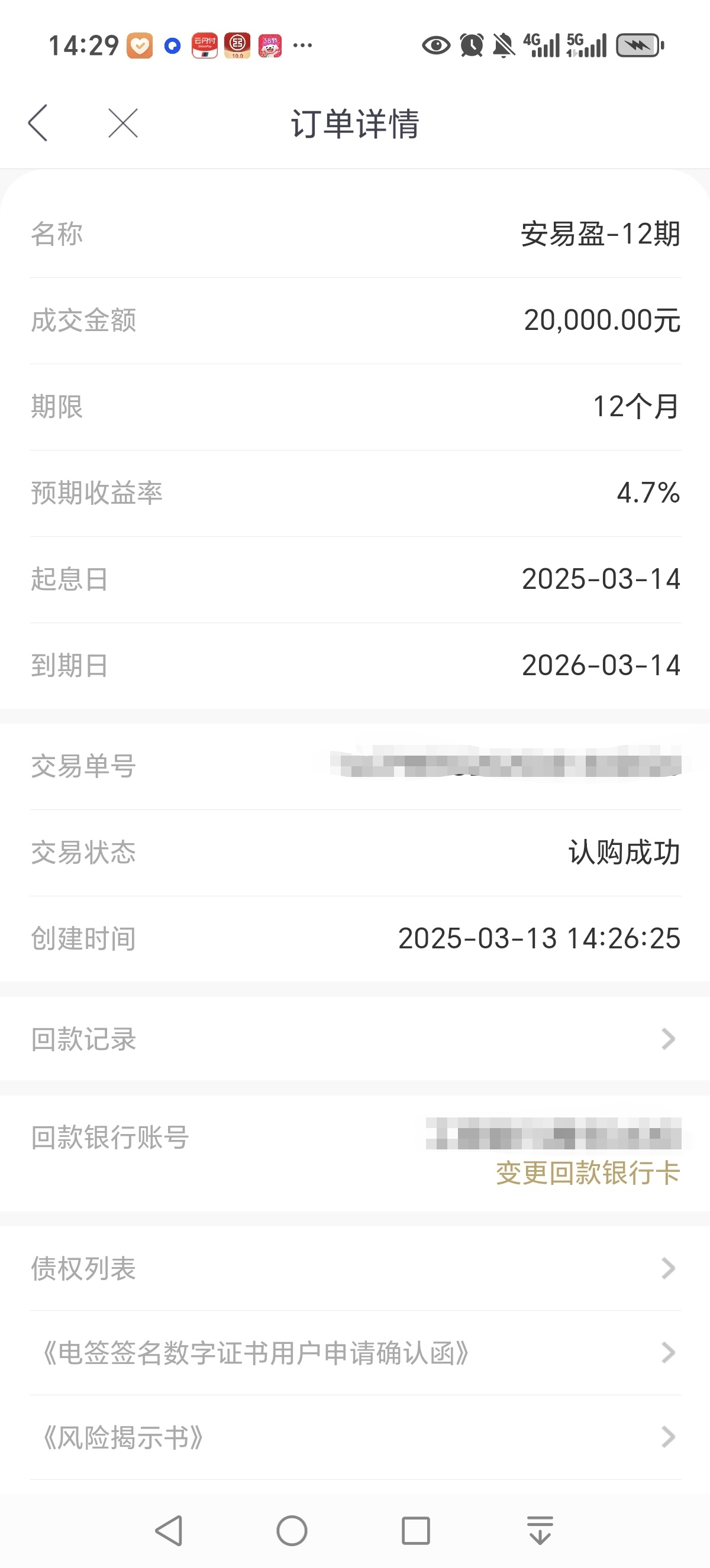Tap the system home button
Image resolution: width=710 pixels, height=1568 pixels.
click(292, 1530)
